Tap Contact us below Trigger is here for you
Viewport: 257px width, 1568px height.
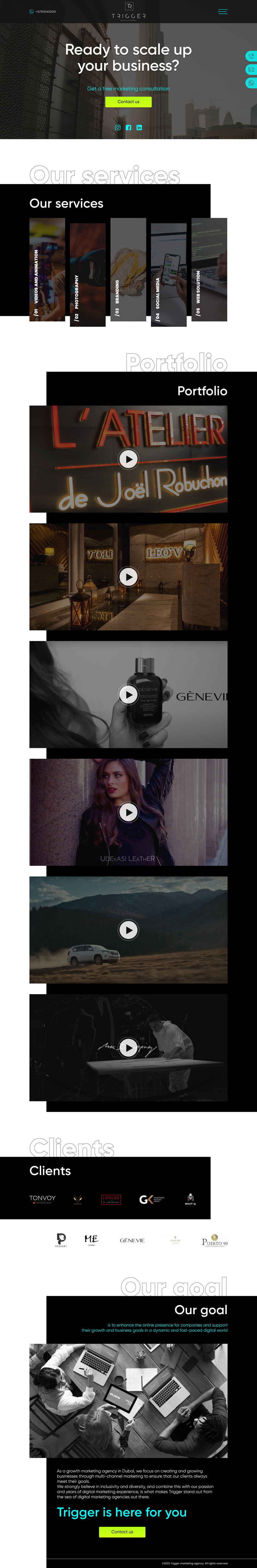[122, 1531]
